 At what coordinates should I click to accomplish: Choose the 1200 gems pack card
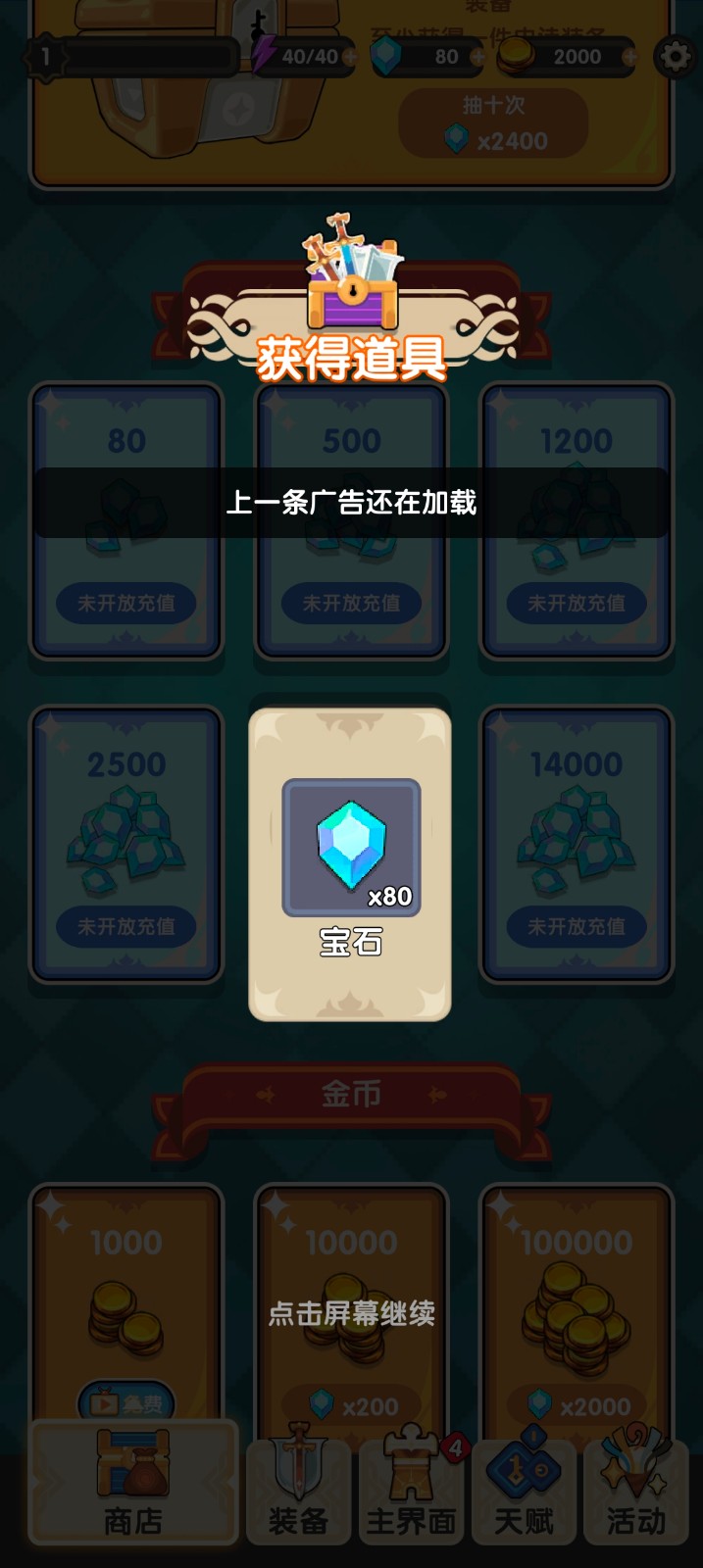pos(577,520)
